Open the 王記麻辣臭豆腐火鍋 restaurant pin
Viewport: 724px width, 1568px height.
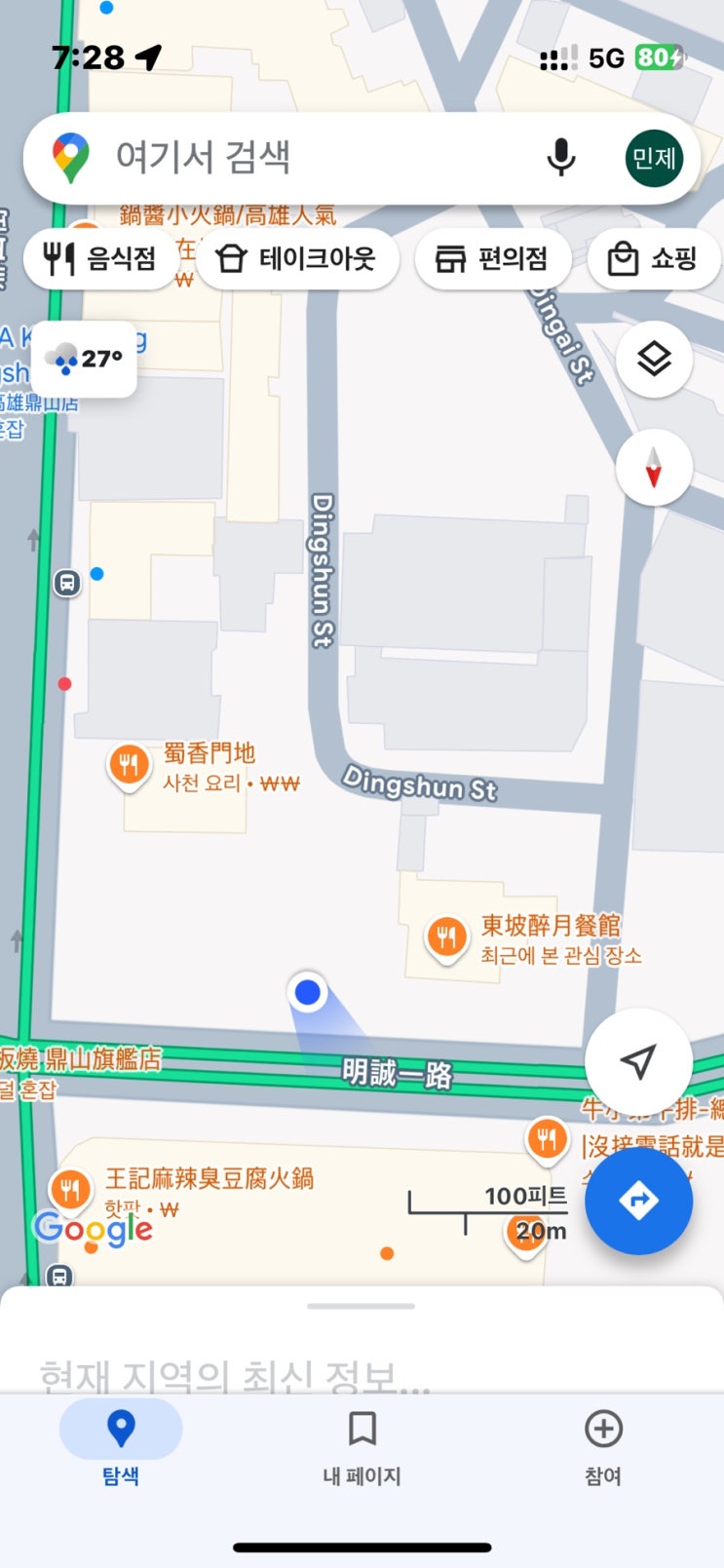70,1190
